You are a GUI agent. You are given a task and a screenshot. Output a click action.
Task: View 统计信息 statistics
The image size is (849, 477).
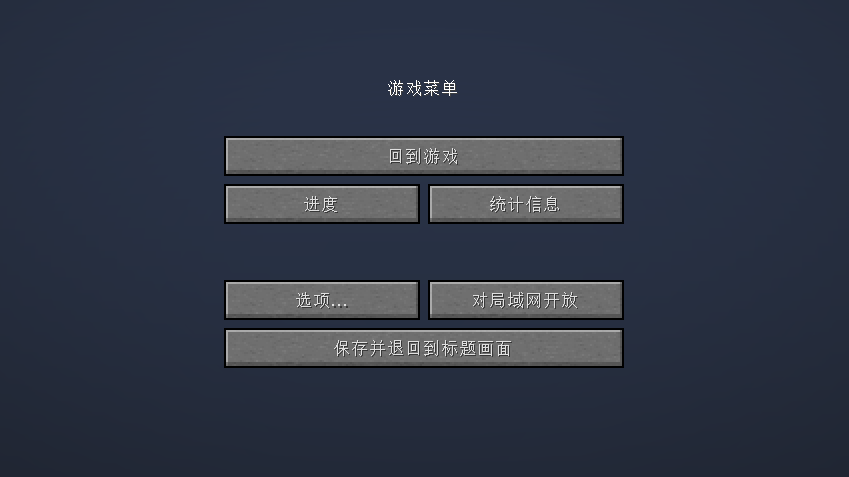(x=526, y=204)
